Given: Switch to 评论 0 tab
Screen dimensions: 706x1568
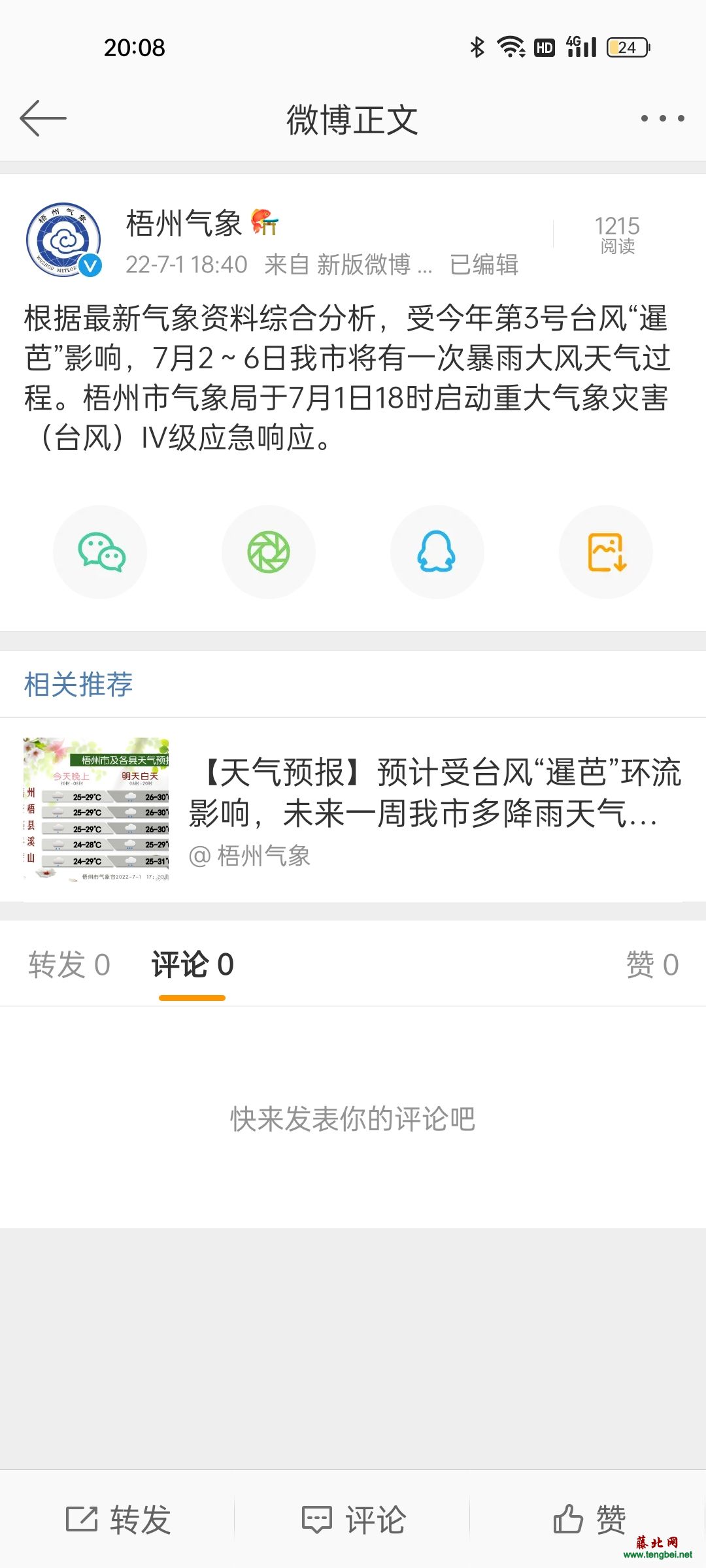Looking at the screenshot, I should pyautogui.click(x=192, y=964).
